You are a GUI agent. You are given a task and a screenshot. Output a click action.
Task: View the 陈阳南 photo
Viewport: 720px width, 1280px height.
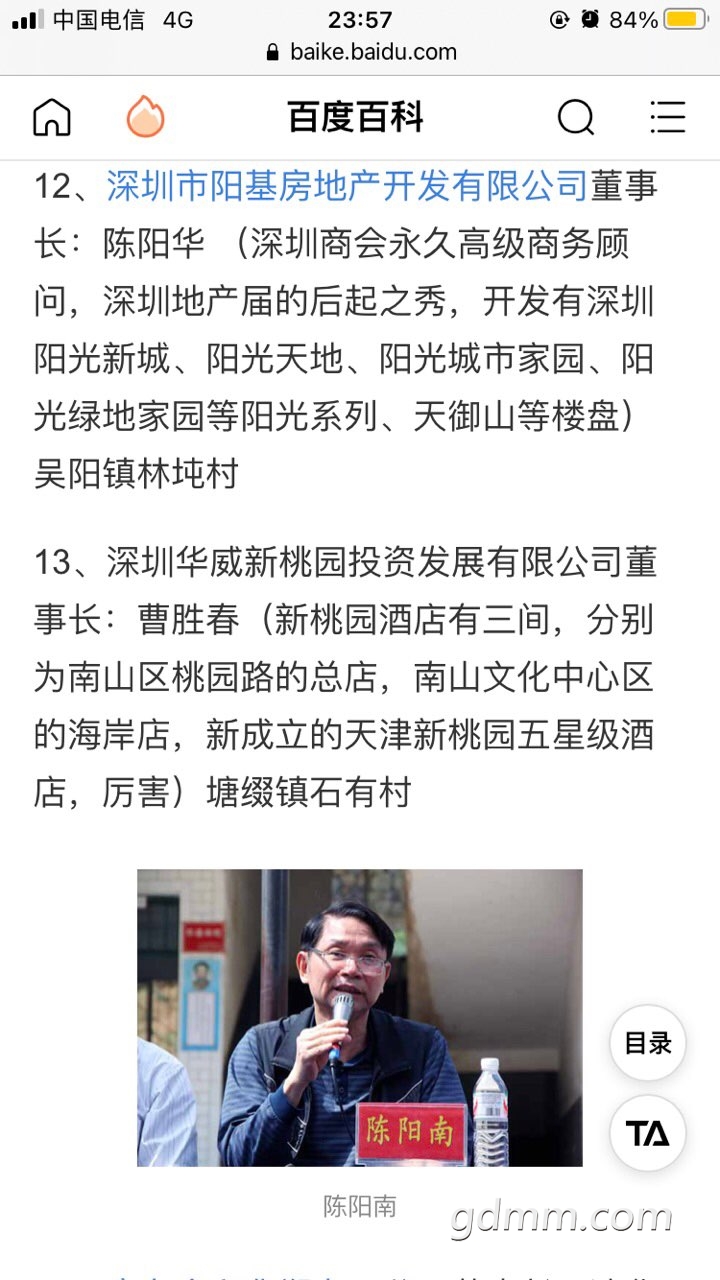click(x=360, y=1017)
